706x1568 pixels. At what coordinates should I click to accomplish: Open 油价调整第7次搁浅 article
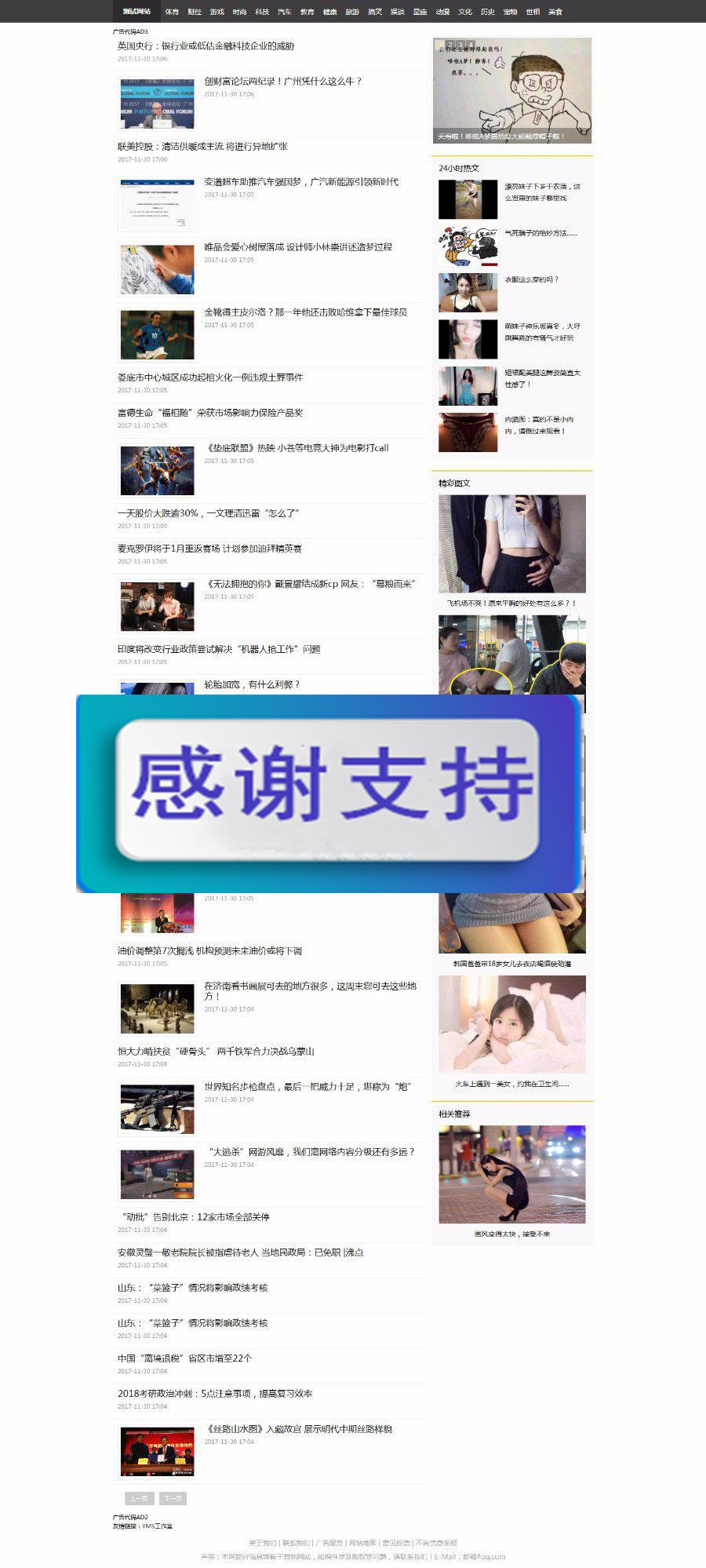click(x=209, y=951)
